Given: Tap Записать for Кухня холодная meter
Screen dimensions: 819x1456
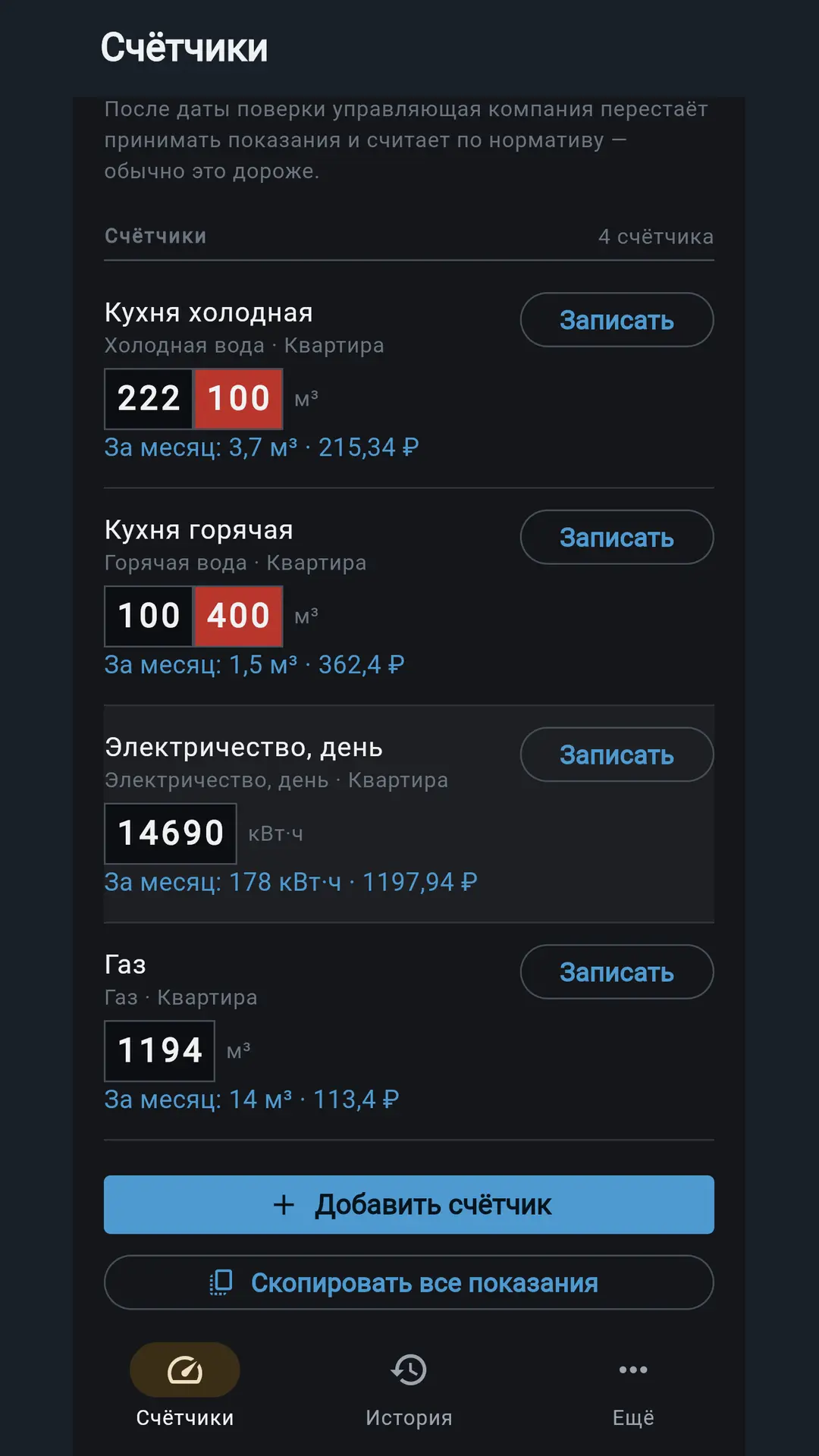Looking at the screenshot, I should 617,320.
